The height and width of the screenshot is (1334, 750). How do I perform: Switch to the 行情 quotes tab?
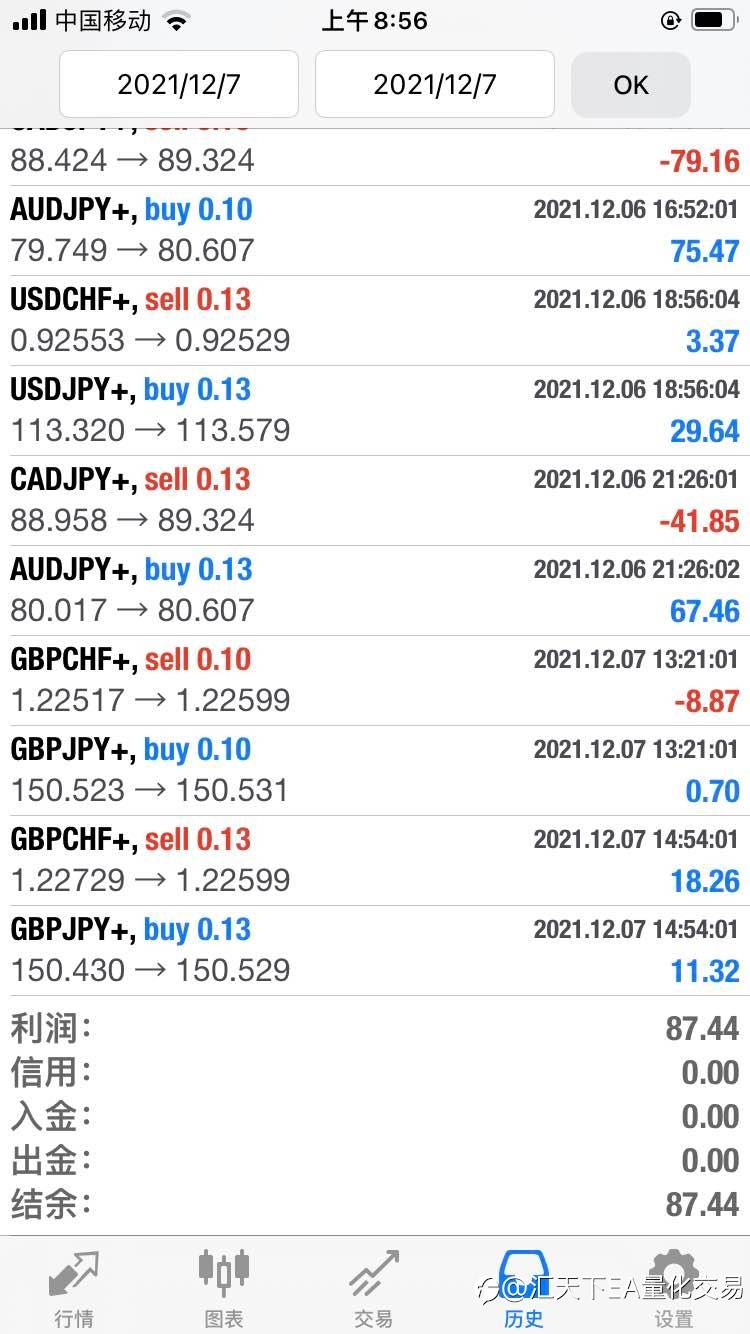point(74,1288)
